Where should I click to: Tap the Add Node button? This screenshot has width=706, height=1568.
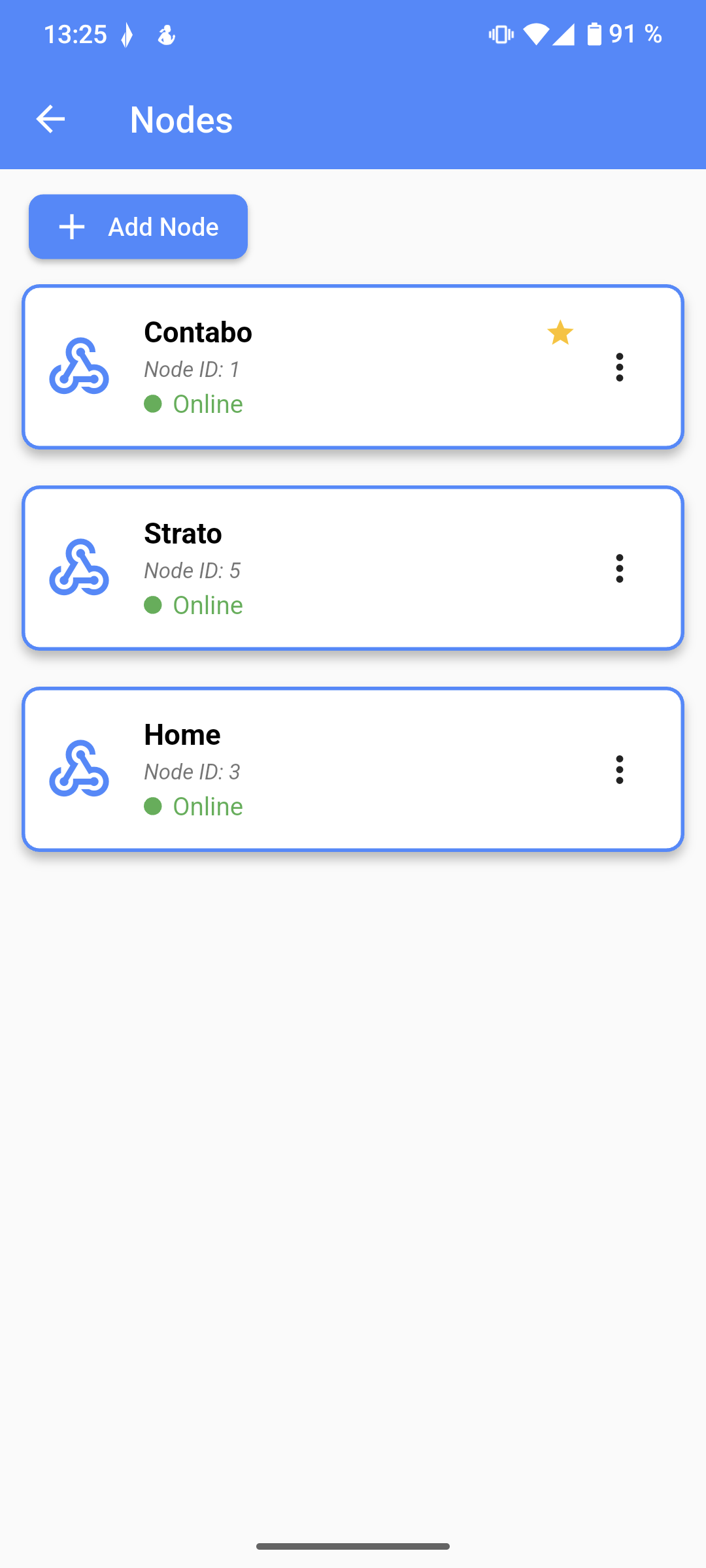[x=138, y=227]
